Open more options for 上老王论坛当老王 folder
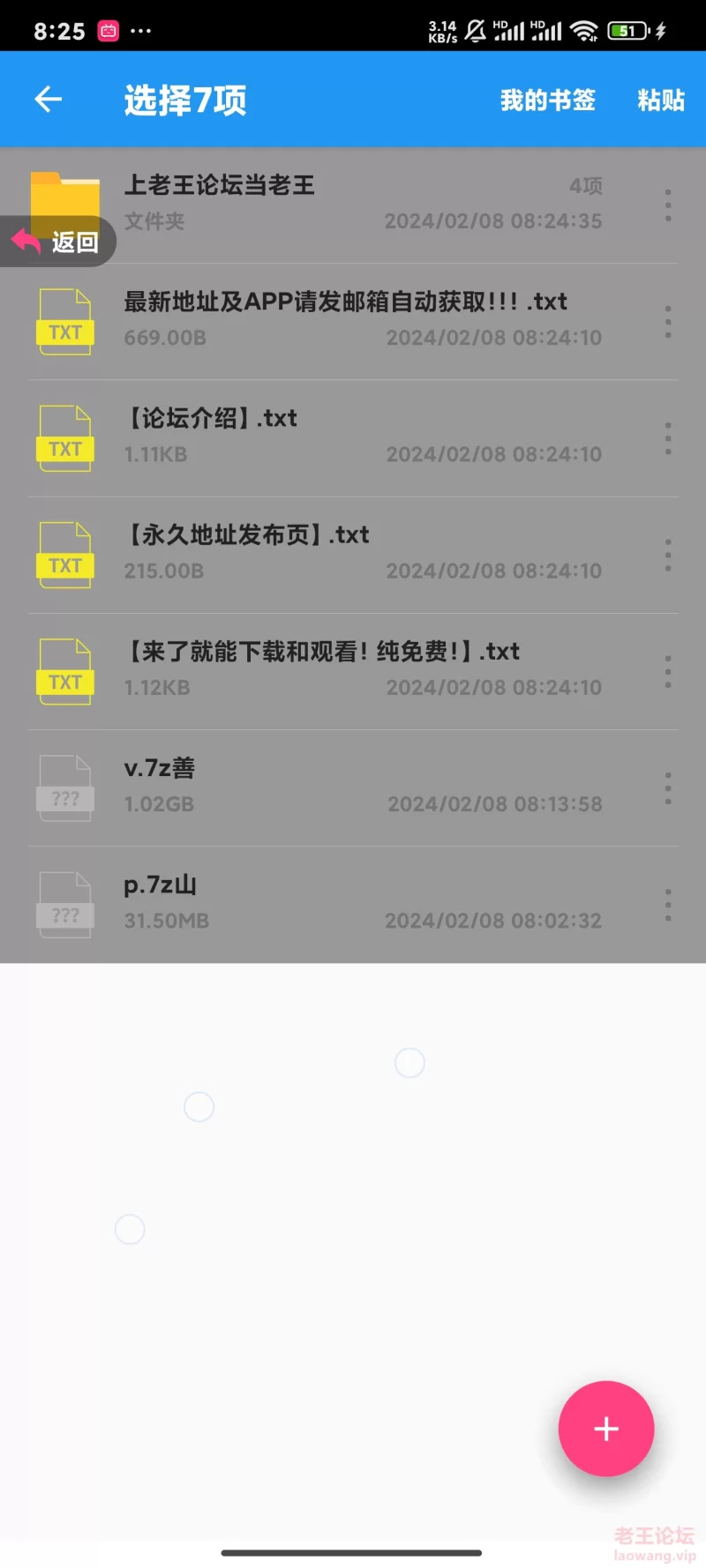Image resolution: width=706 pixels, height=1568 pixels. (x=668, y=205)
